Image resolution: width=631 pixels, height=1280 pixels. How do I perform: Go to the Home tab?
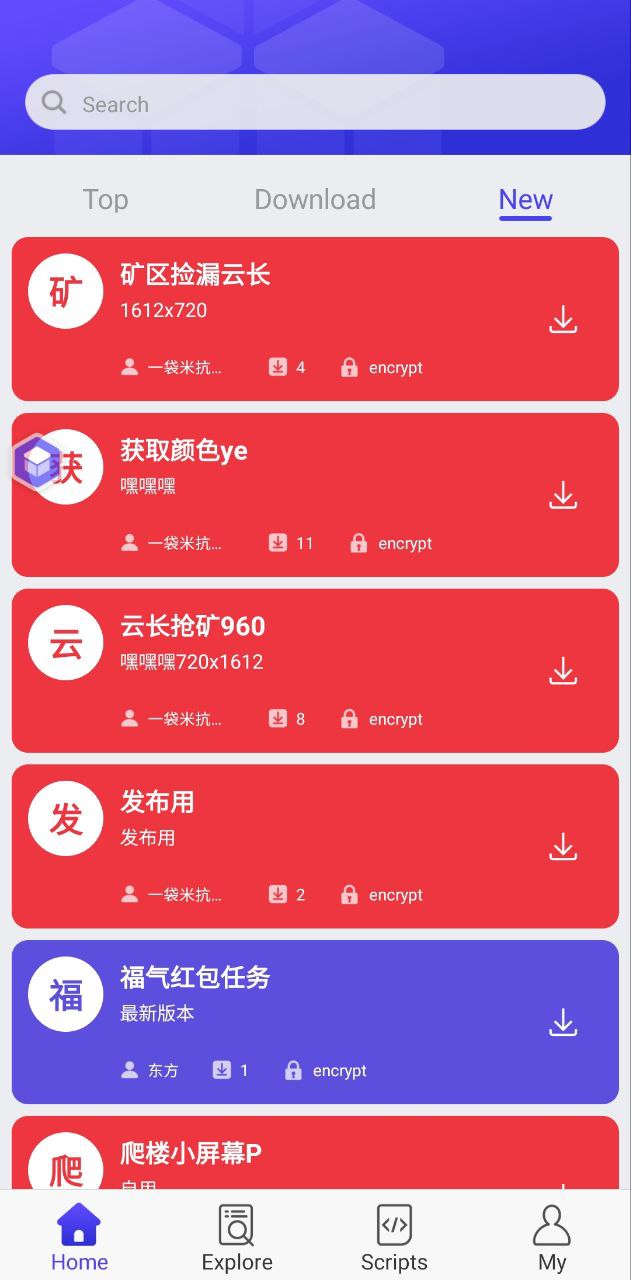[x=79, y=1238]
